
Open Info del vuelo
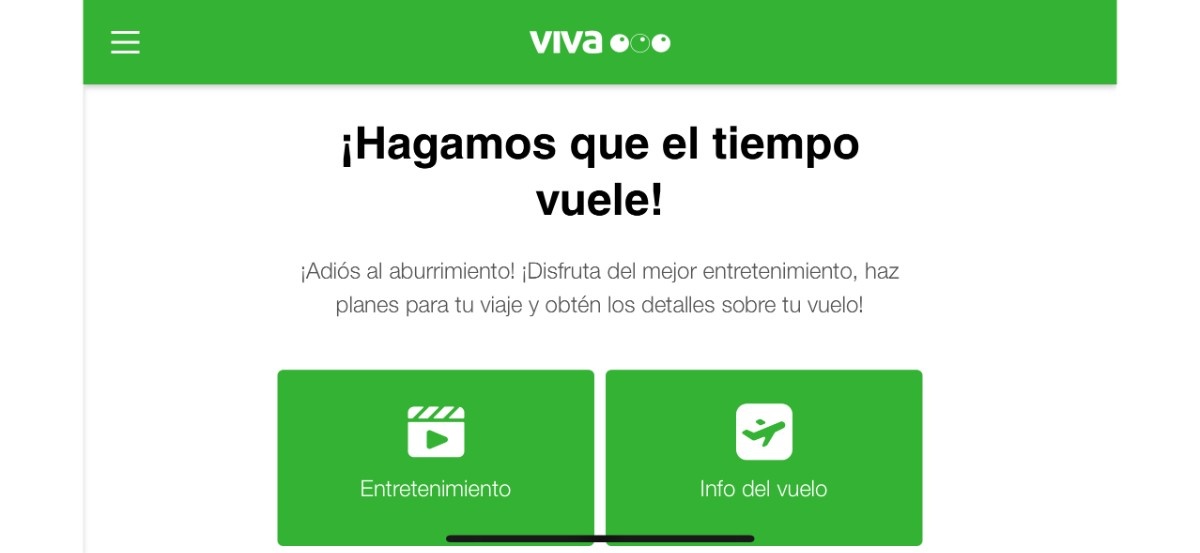[763, 456]
